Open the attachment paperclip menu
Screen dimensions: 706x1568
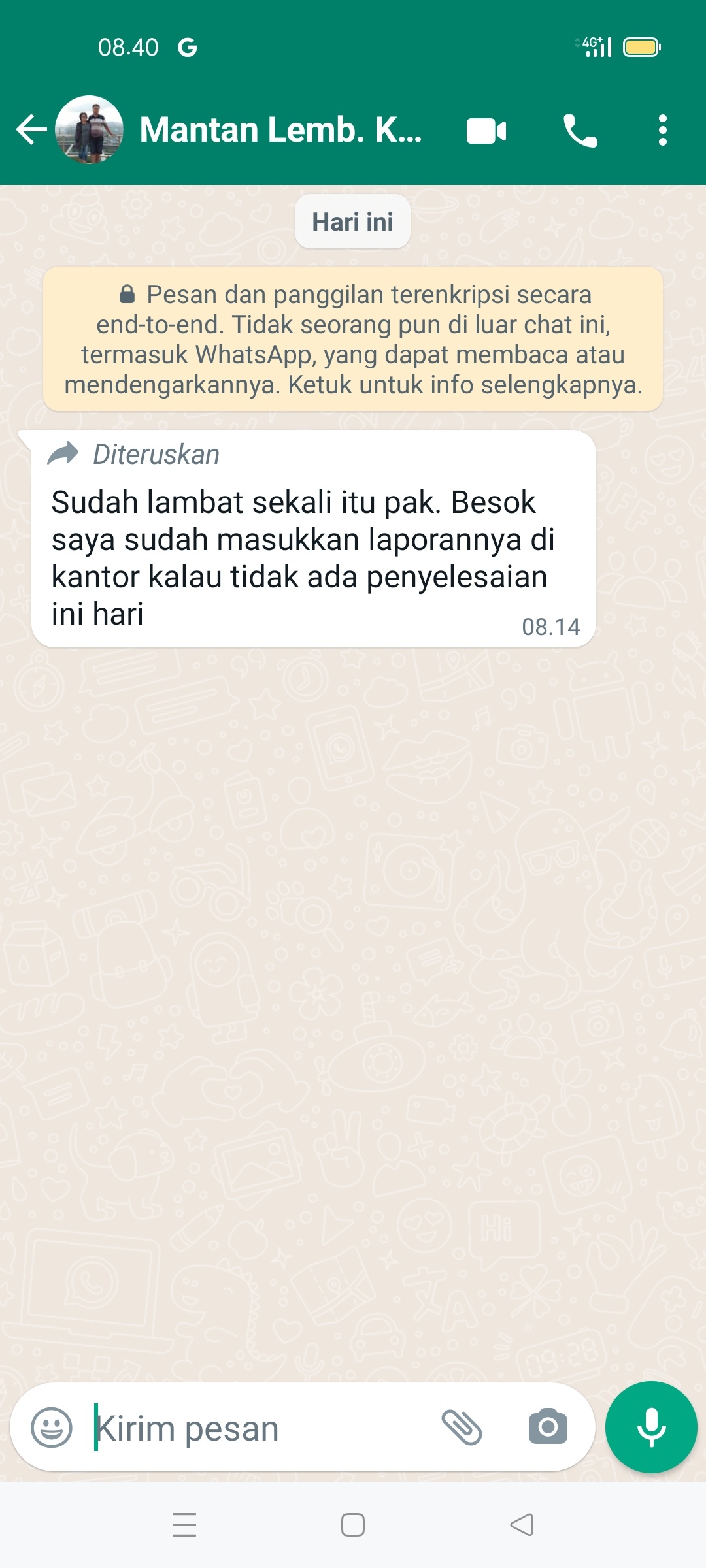[462, 1427]
